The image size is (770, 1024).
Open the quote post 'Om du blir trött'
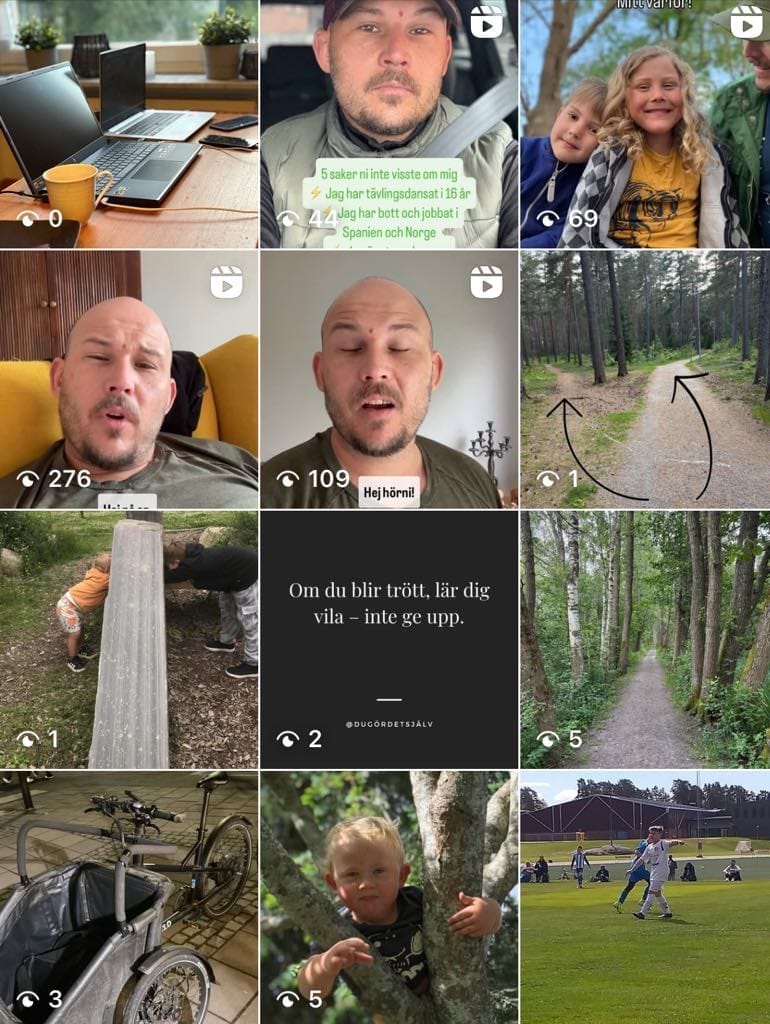[388, 639]
